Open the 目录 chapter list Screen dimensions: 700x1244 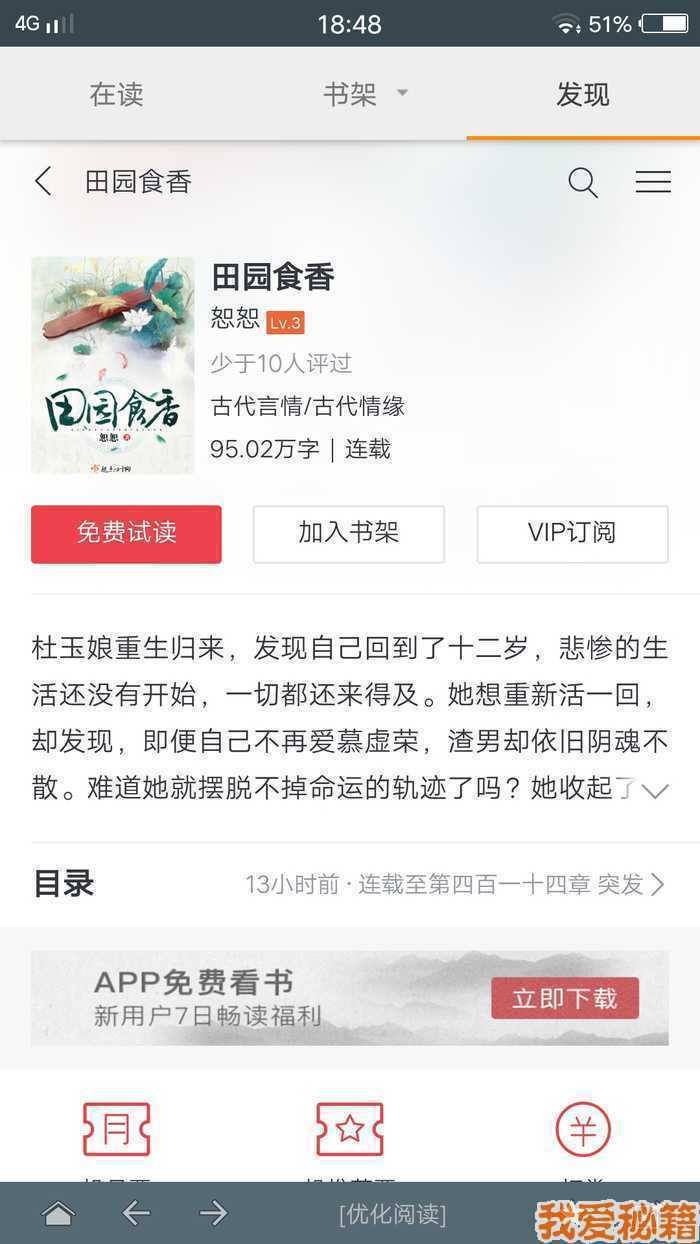[x=350, y=884]
